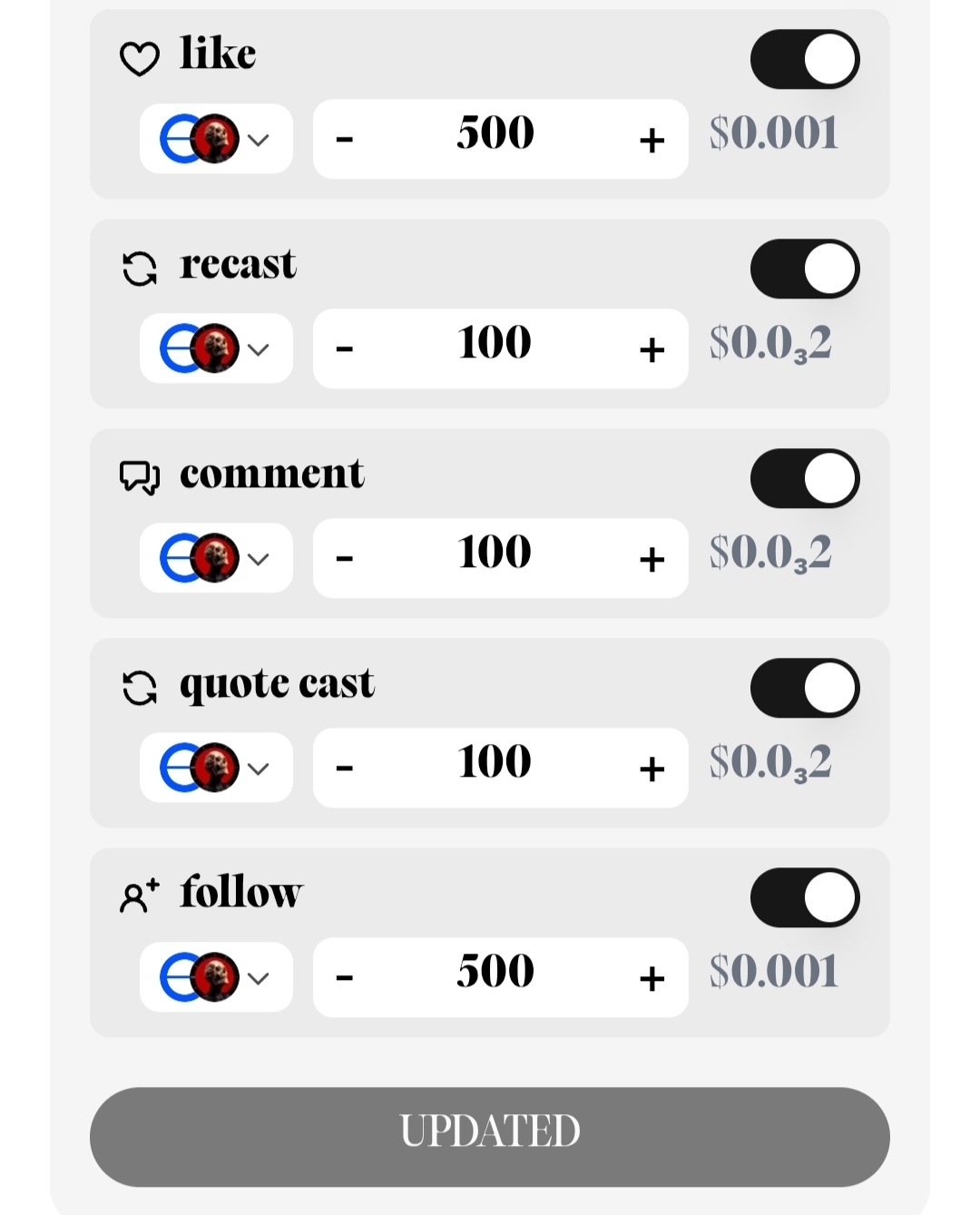Increase the follow amount with plus
Image resolution: width=980 pixels, height=1215 pixels.
coord(652,978)
